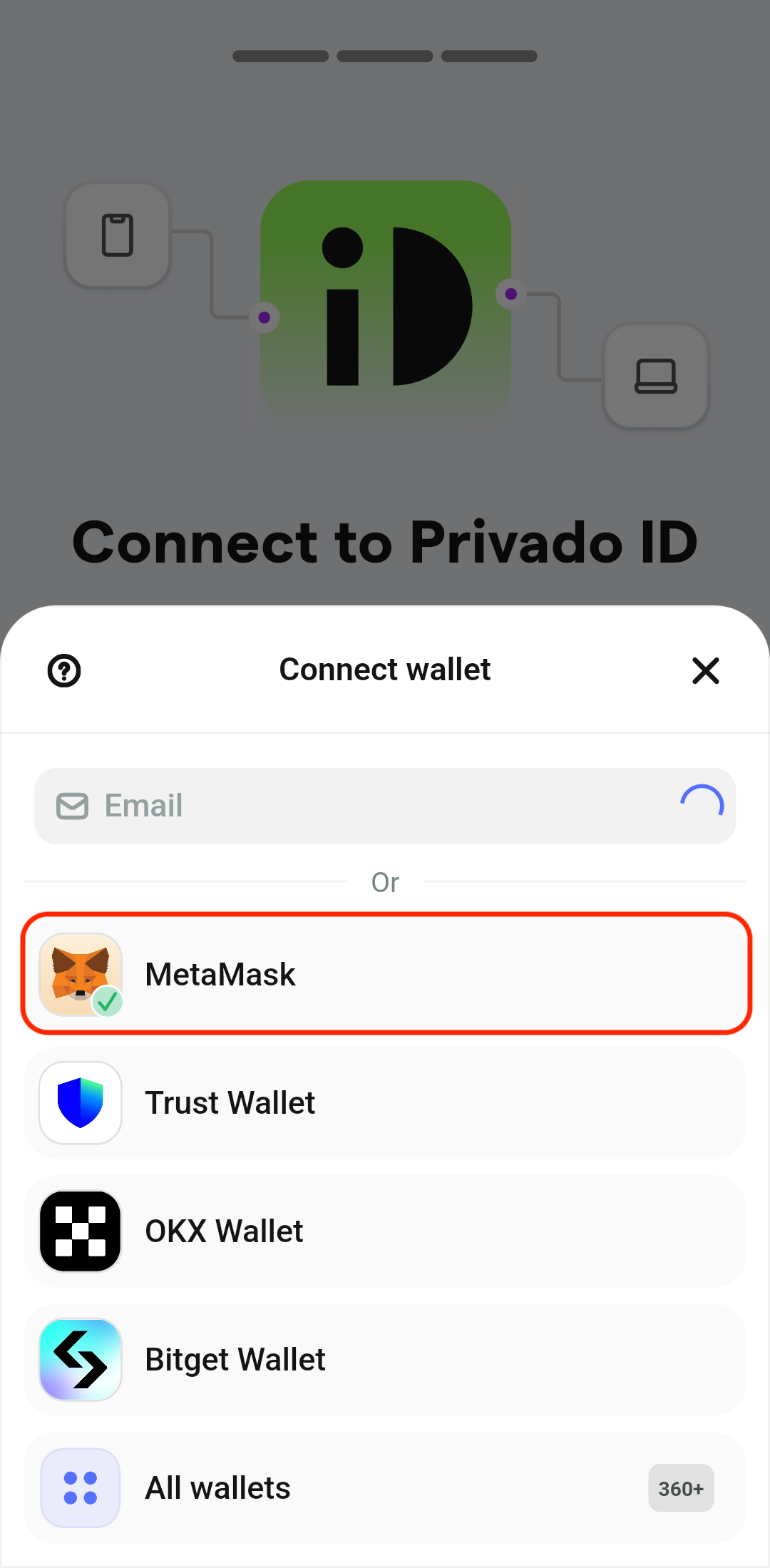Select MetaMask wallet
This screenshot has width=770, height=1568.
(x=386, y=974)
